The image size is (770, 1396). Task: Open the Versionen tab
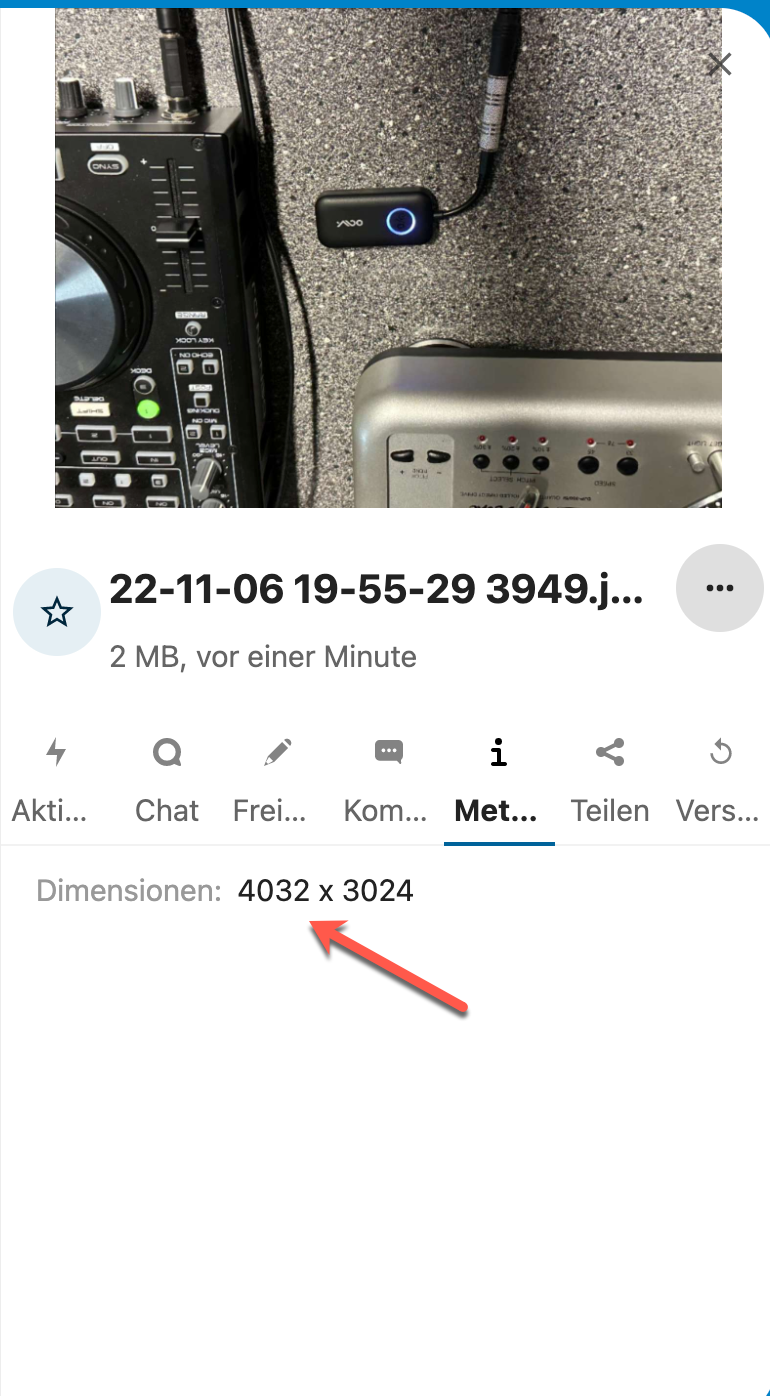(718, 780)
